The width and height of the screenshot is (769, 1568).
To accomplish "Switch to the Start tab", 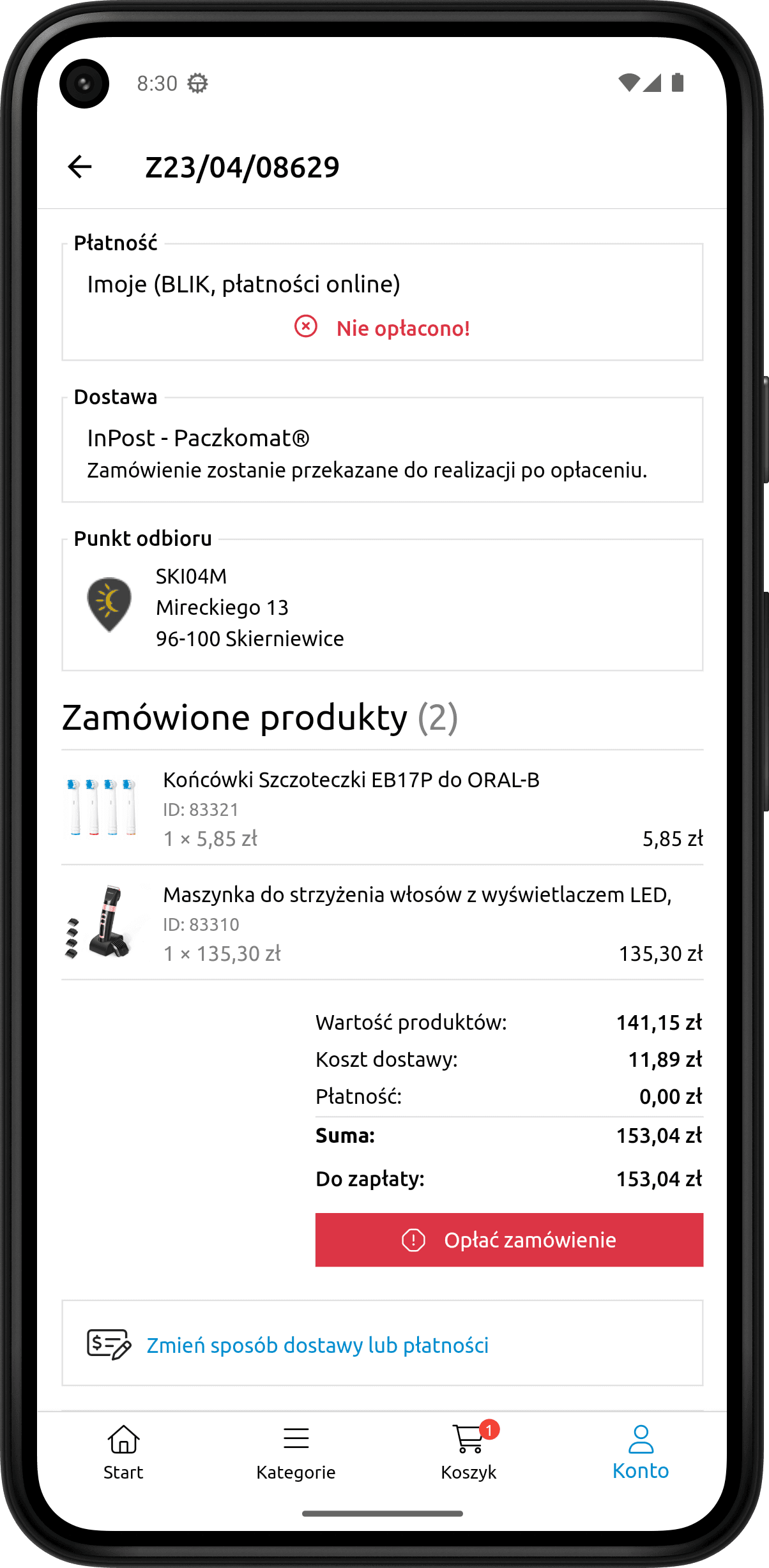I will 123,1452.
